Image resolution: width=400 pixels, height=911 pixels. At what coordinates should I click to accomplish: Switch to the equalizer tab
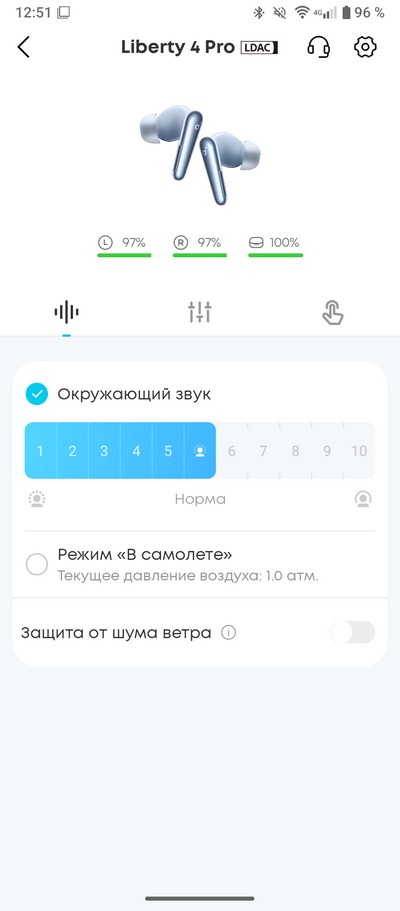(x=199, y=312)
